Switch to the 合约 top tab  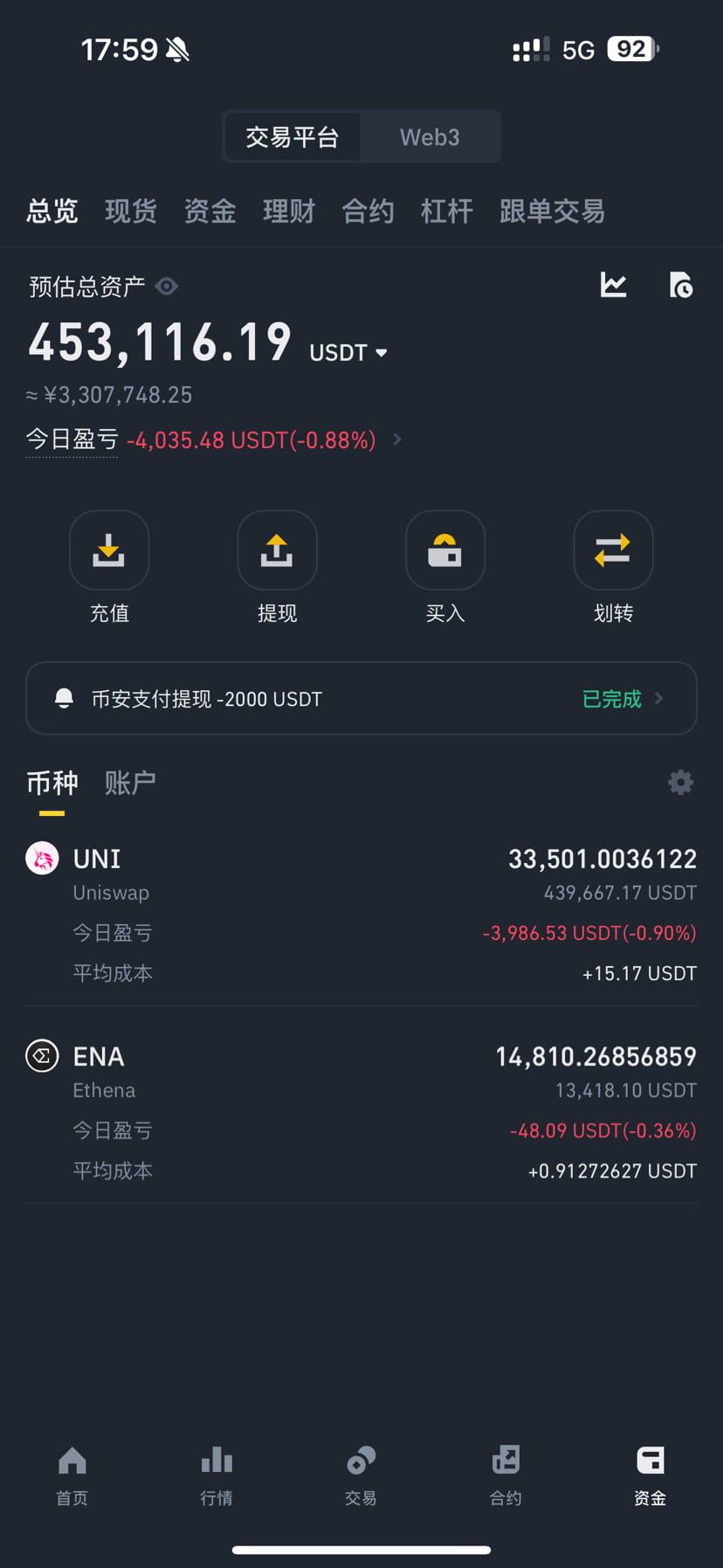point(368,211)
